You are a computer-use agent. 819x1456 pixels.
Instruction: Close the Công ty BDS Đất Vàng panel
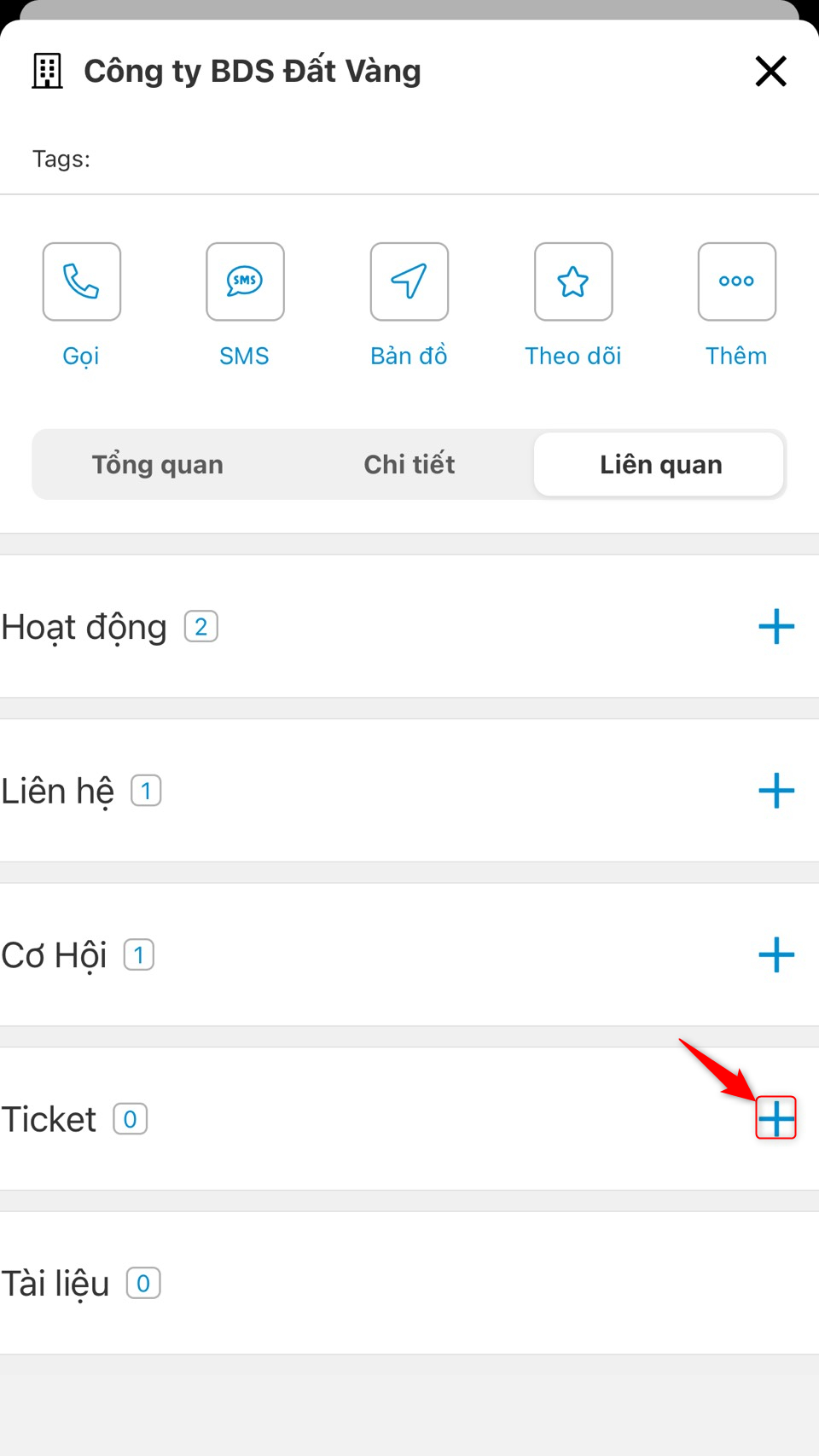[x=770, y=71]
